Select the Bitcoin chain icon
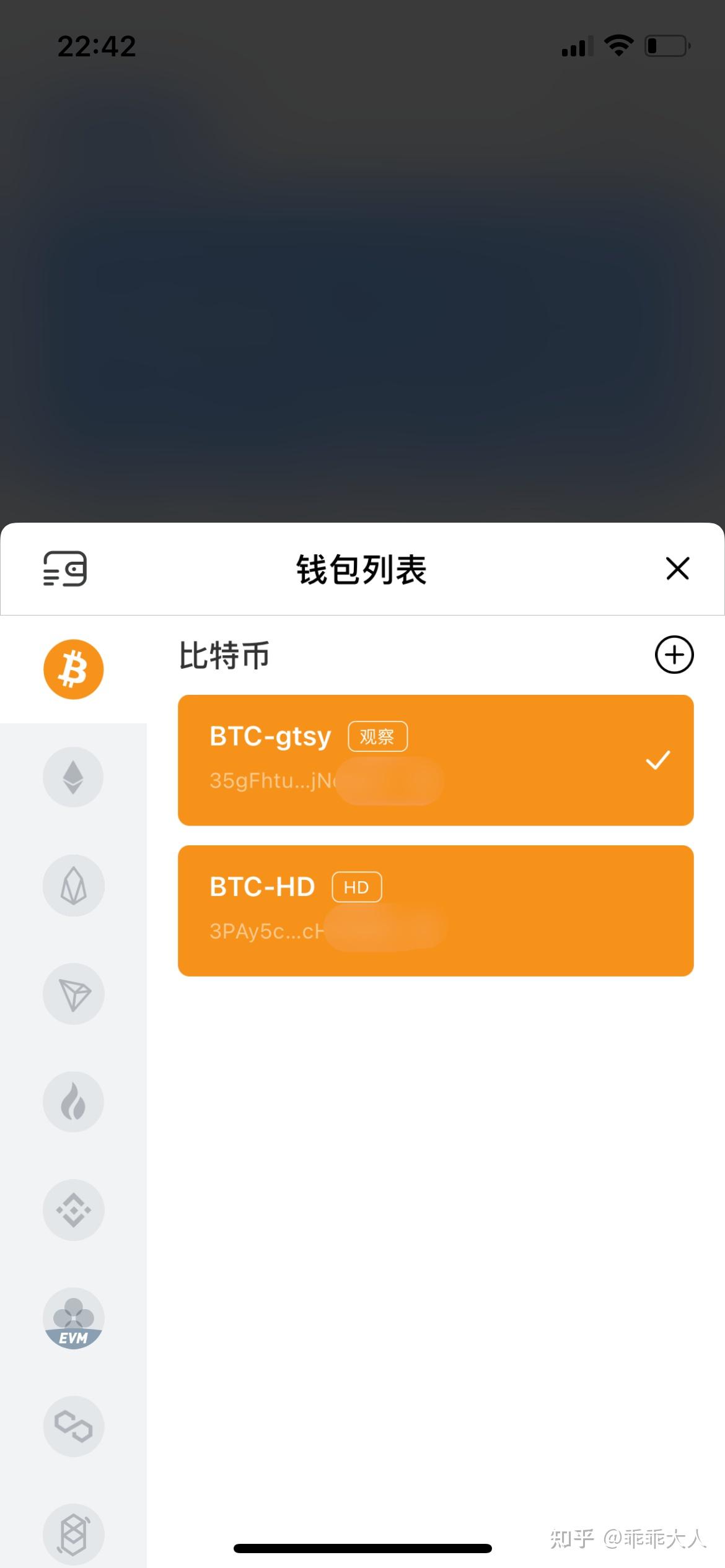The width and height of the screenshot is (725, 1568). point(73,670)
